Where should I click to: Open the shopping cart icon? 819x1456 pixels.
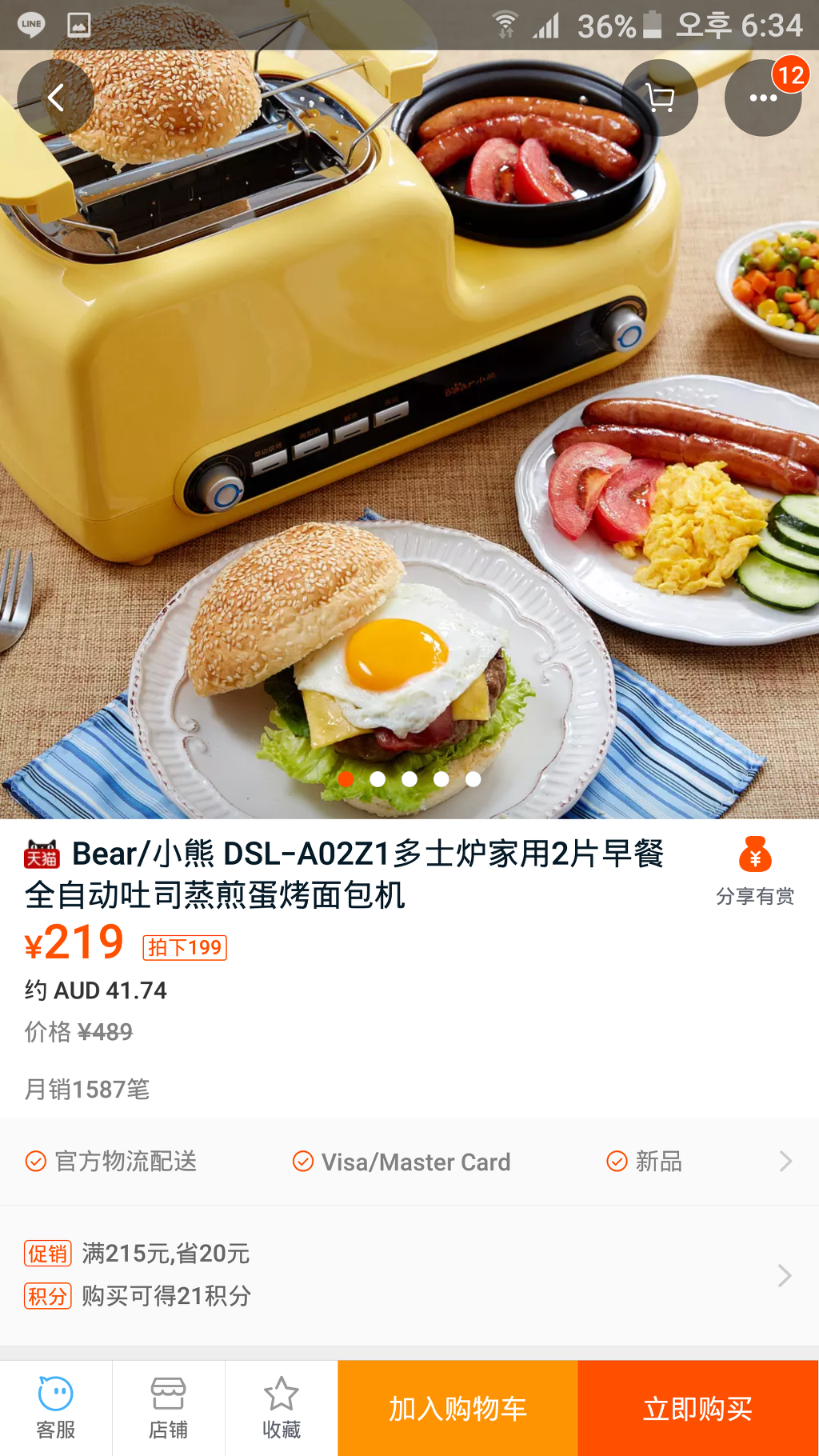click(660, 98)
